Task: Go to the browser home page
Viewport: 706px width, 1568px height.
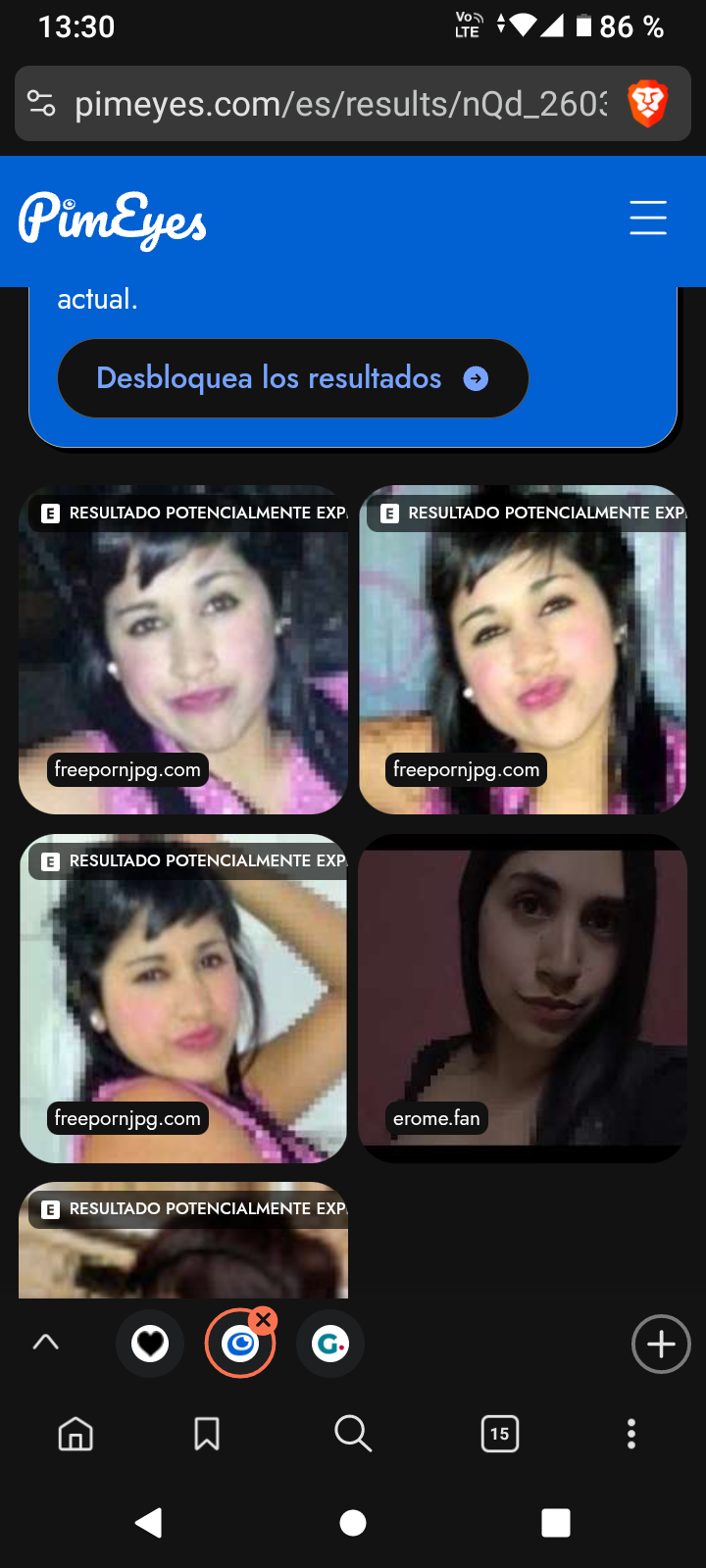Action: point(76,1434)
